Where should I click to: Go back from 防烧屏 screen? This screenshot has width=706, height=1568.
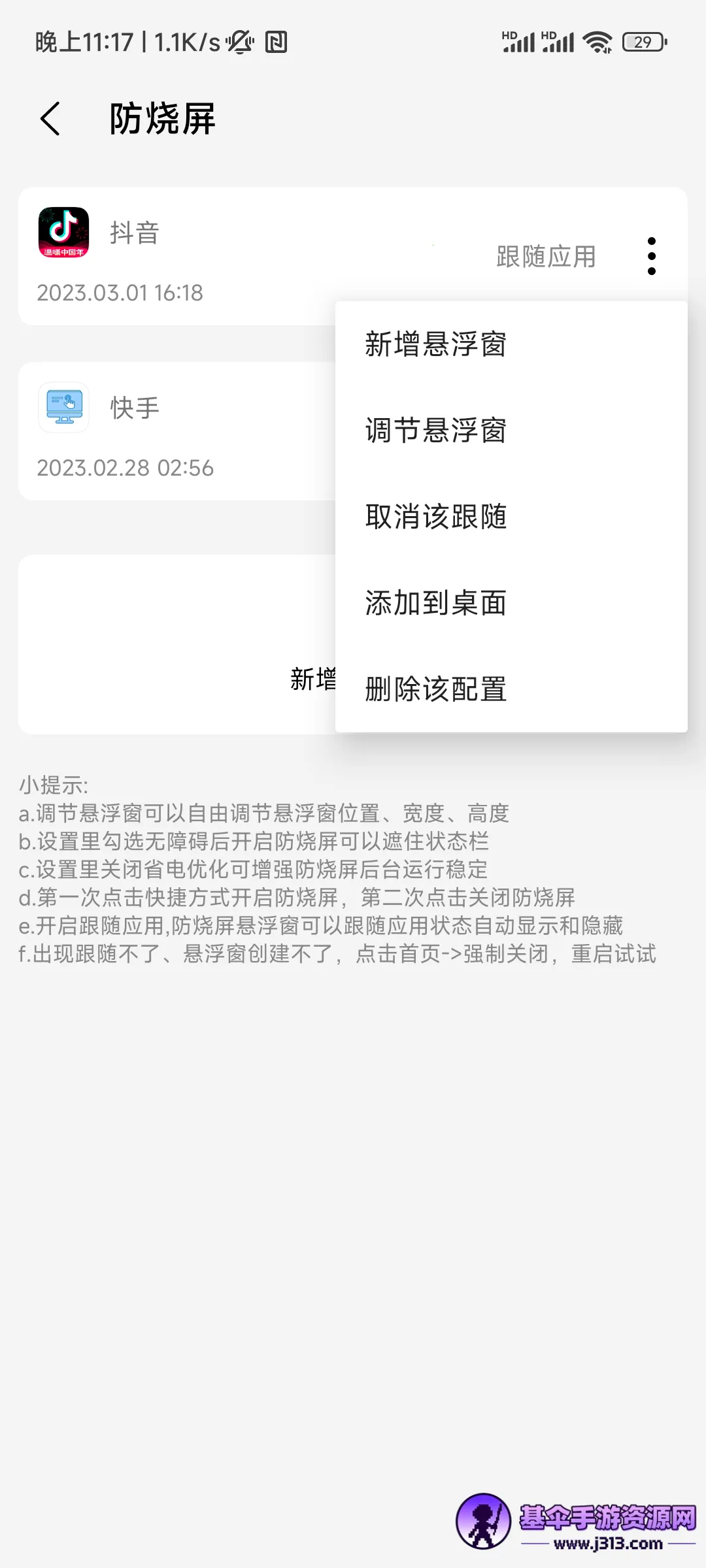pyautogui.click(x=50, y=119)
